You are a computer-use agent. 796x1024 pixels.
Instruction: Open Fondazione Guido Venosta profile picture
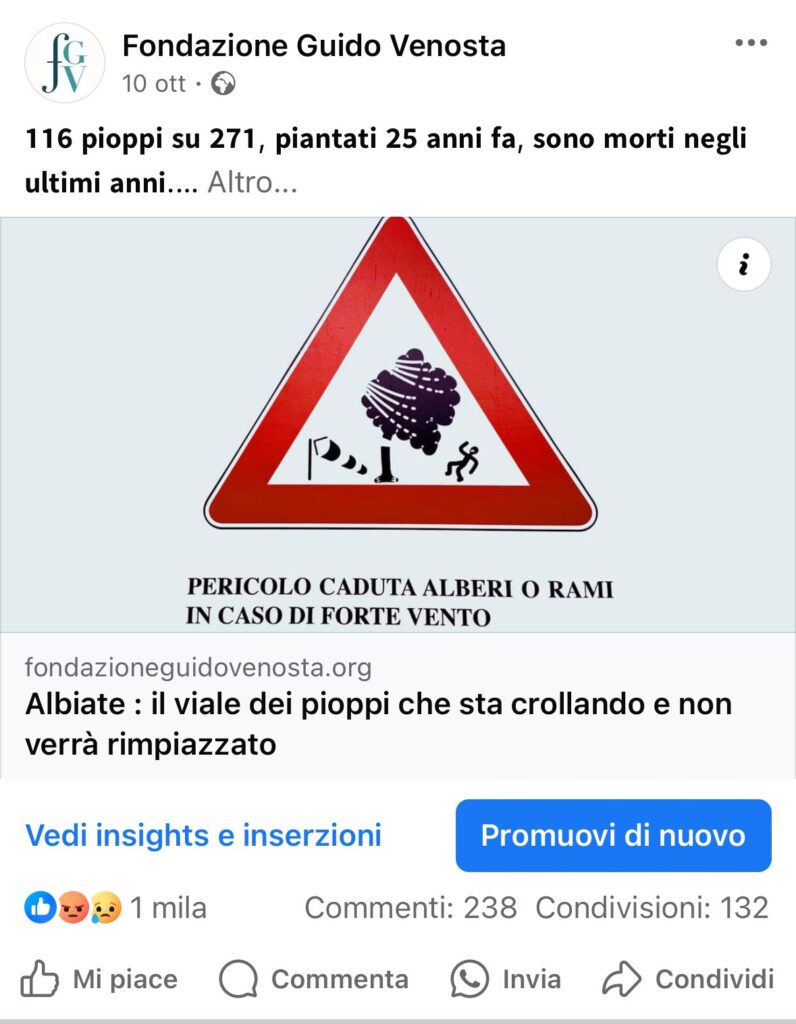tap(64, 63)
